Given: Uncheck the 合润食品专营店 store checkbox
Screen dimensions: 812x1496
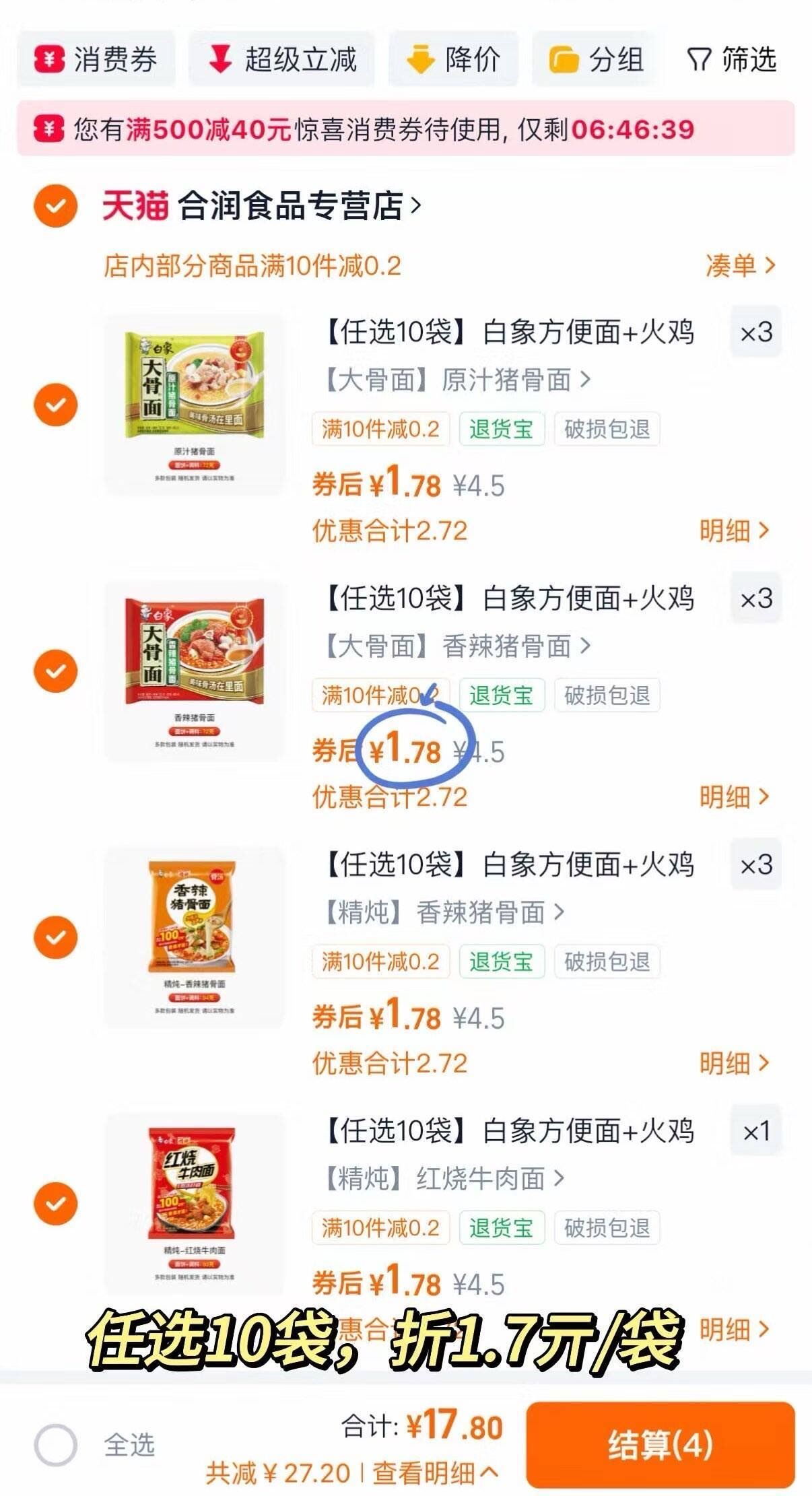Looking at the screenshot, I should [x=56, y=206].
